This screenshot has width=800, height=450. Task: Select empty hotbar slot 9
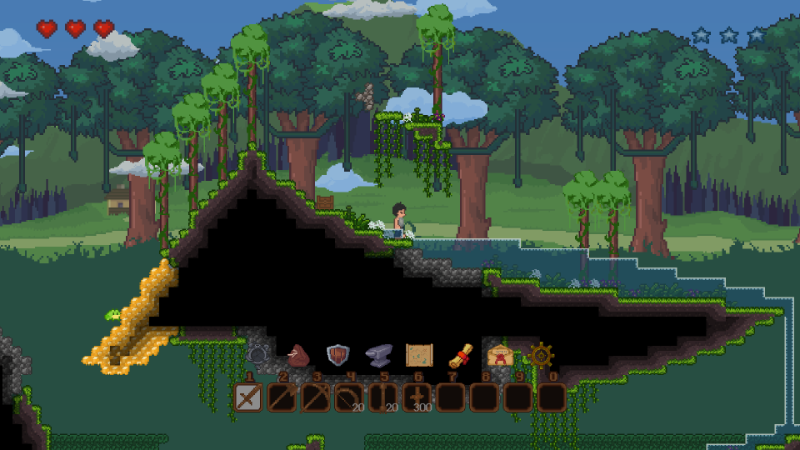coord(519,397)
